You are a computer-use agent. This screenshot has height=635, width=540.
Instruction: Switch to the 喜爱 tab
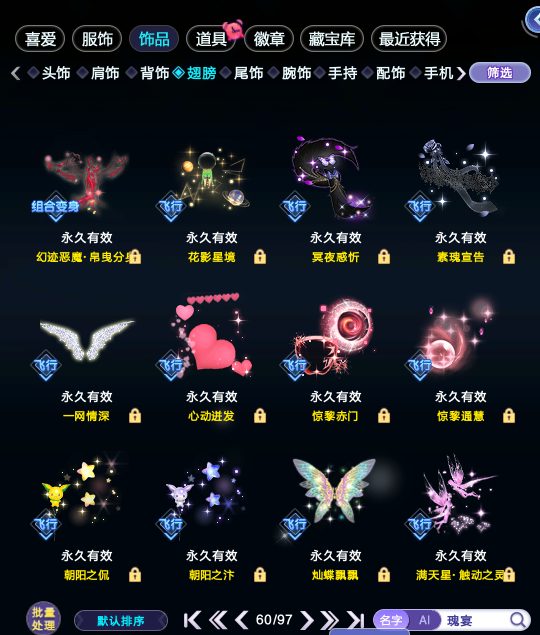(x=40, y=39)
